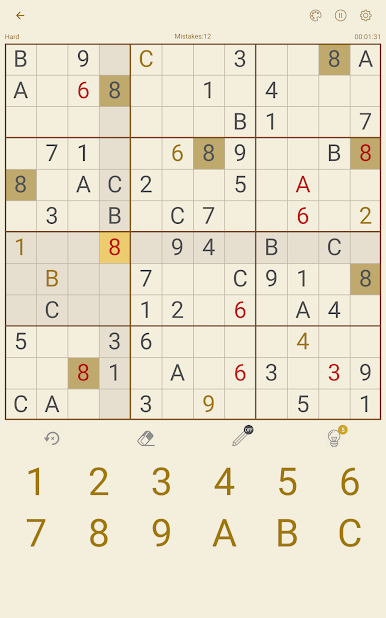Toggle pencil notes mode
386x618 pixels.
(x=242, y=436)
